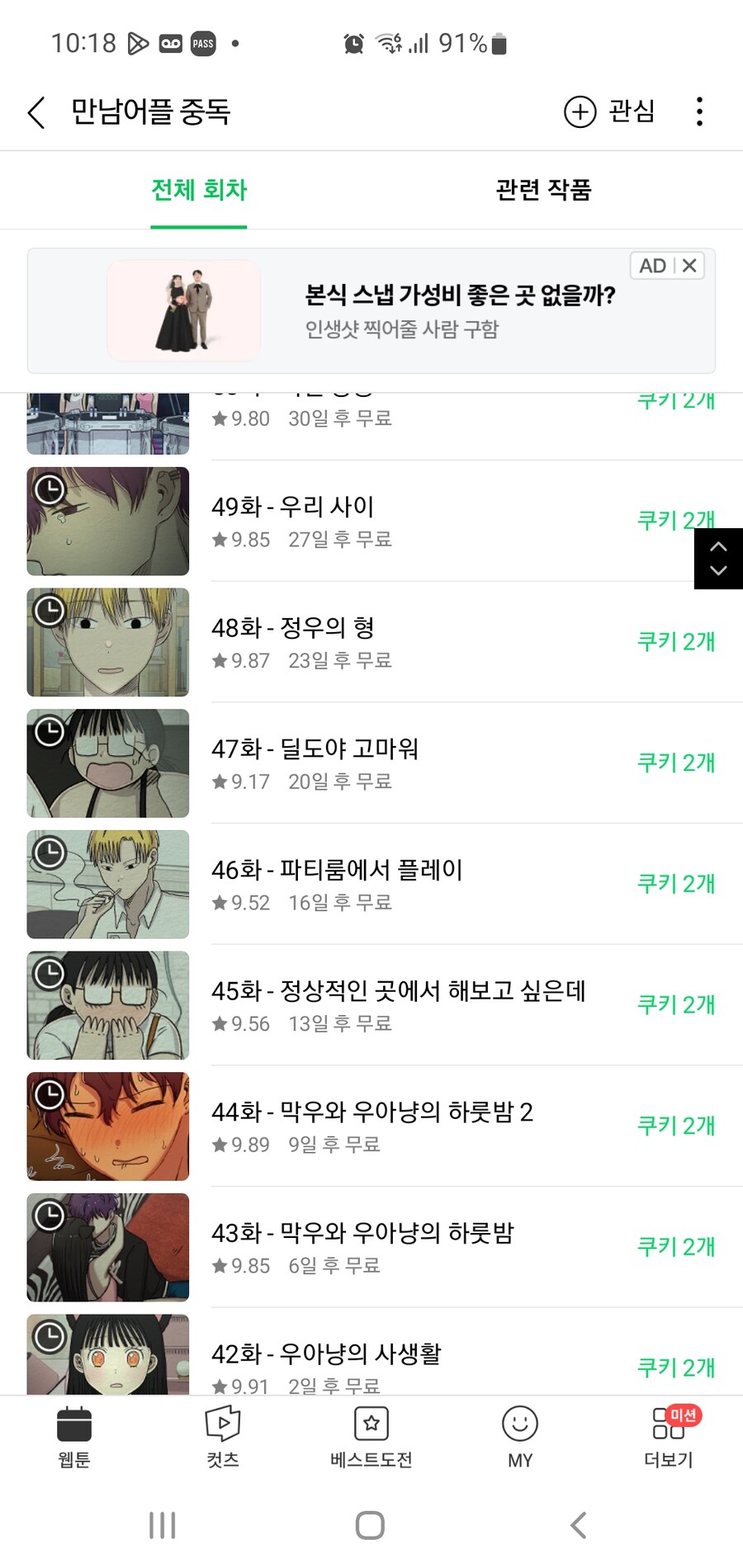Select the 전체 회차 tab
Image resolution: width=743 pixels, height=1568 pixels.
(x=199, y=190)
